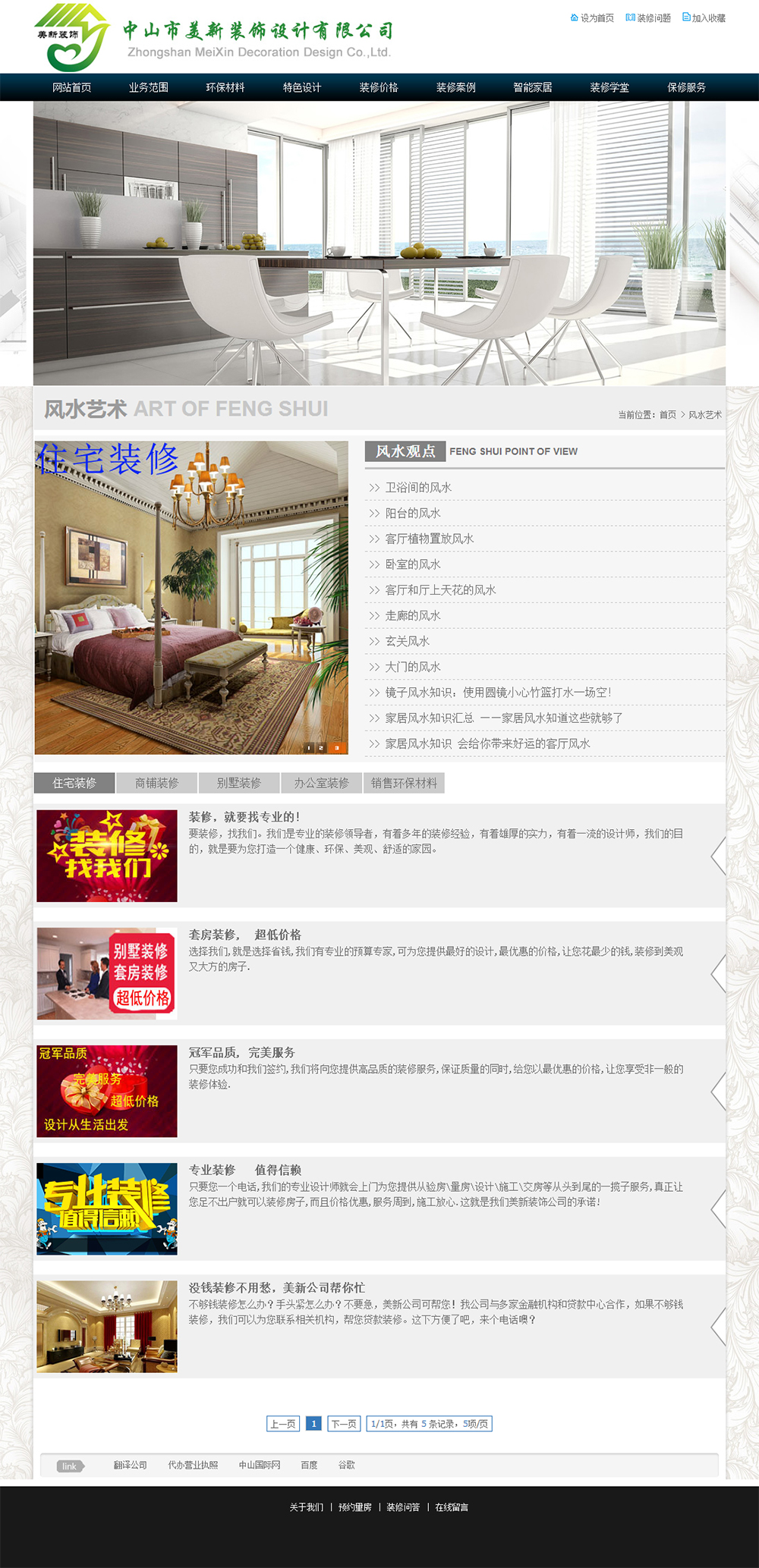
Task: Click 加入收藏 link at the top
Action: click(x=707, y=18)
